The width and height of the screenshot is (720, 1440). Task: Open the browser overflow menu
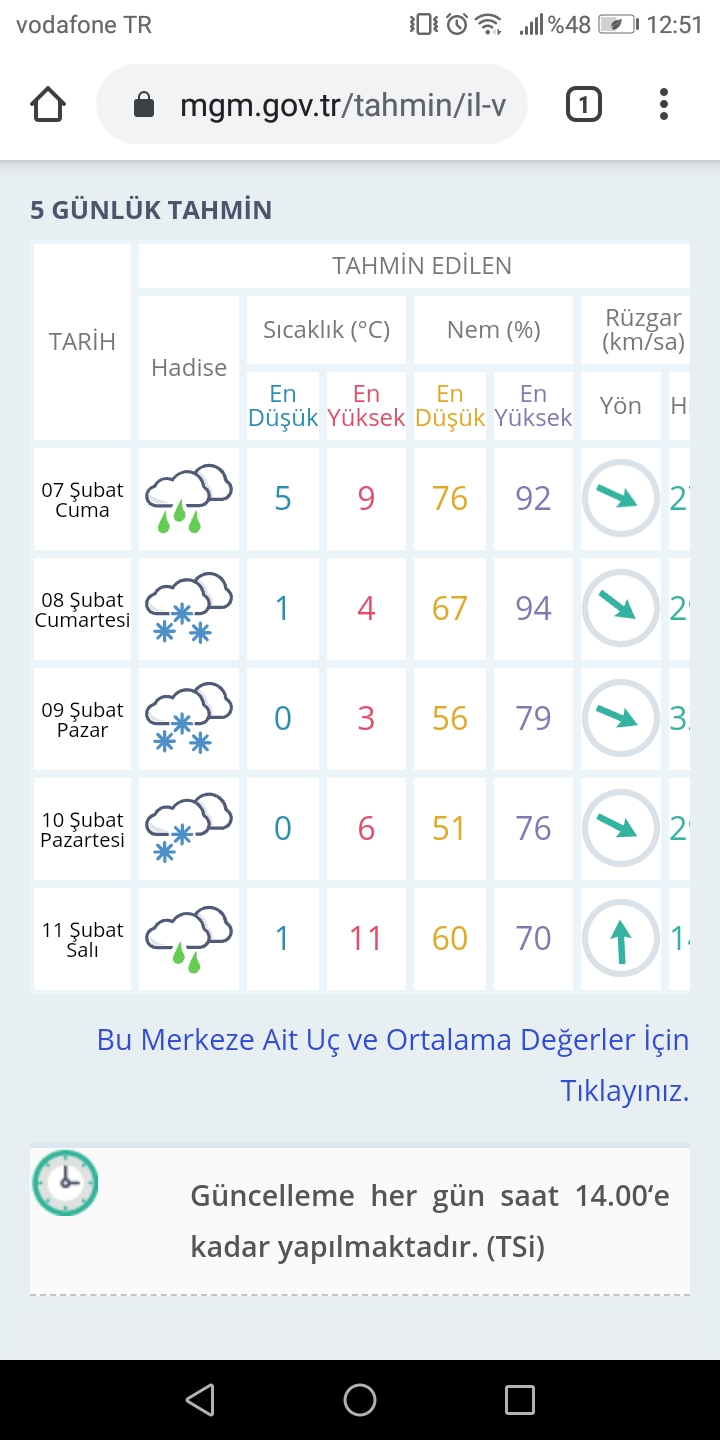coord(664,104)
